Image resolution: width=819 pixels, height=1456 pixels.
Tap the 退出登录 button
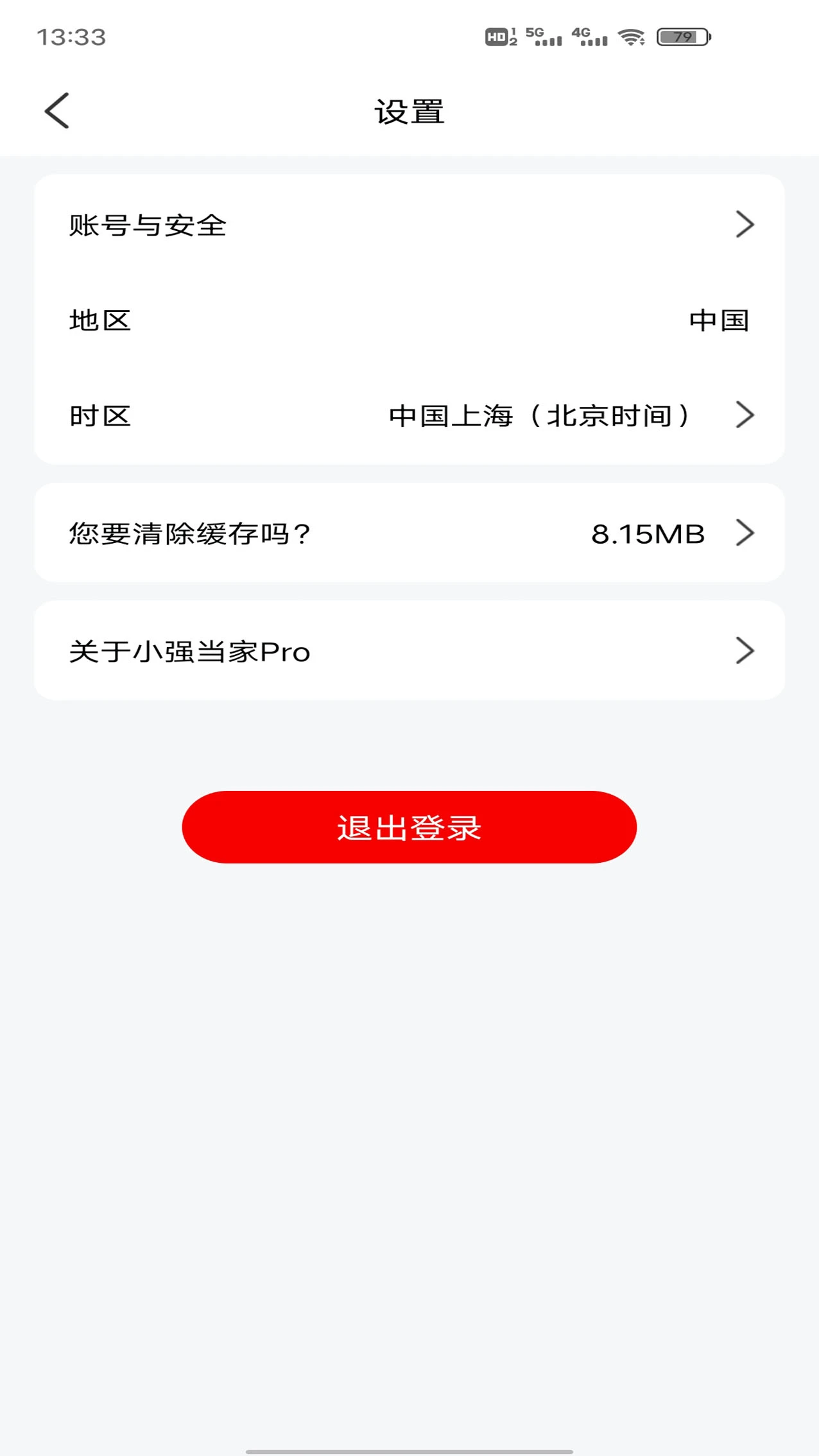click(x=409, y=828)
